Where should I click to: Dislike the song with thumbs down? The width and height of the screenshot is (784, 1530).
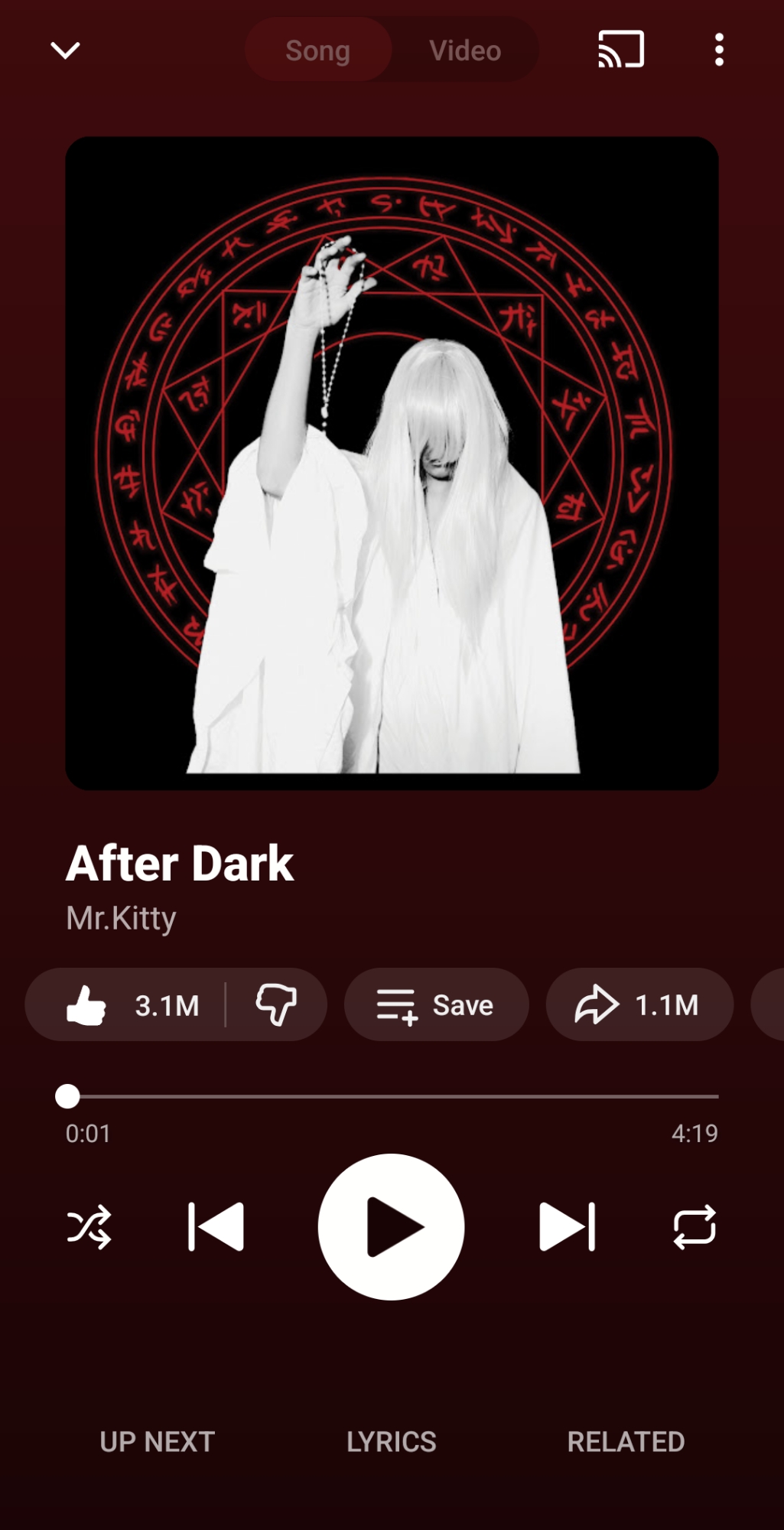276,1004
